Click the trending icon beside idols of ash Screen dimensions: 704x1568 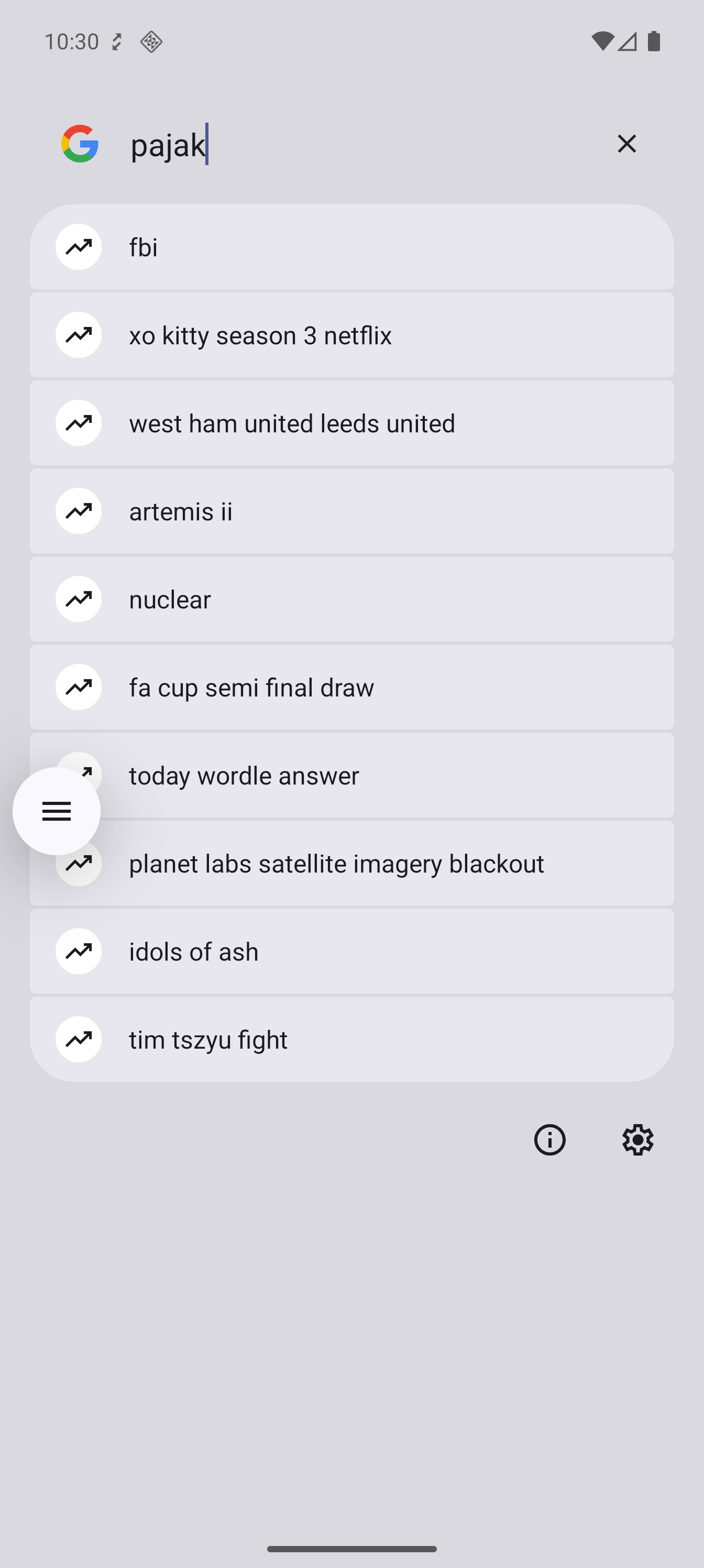point(78,951)
